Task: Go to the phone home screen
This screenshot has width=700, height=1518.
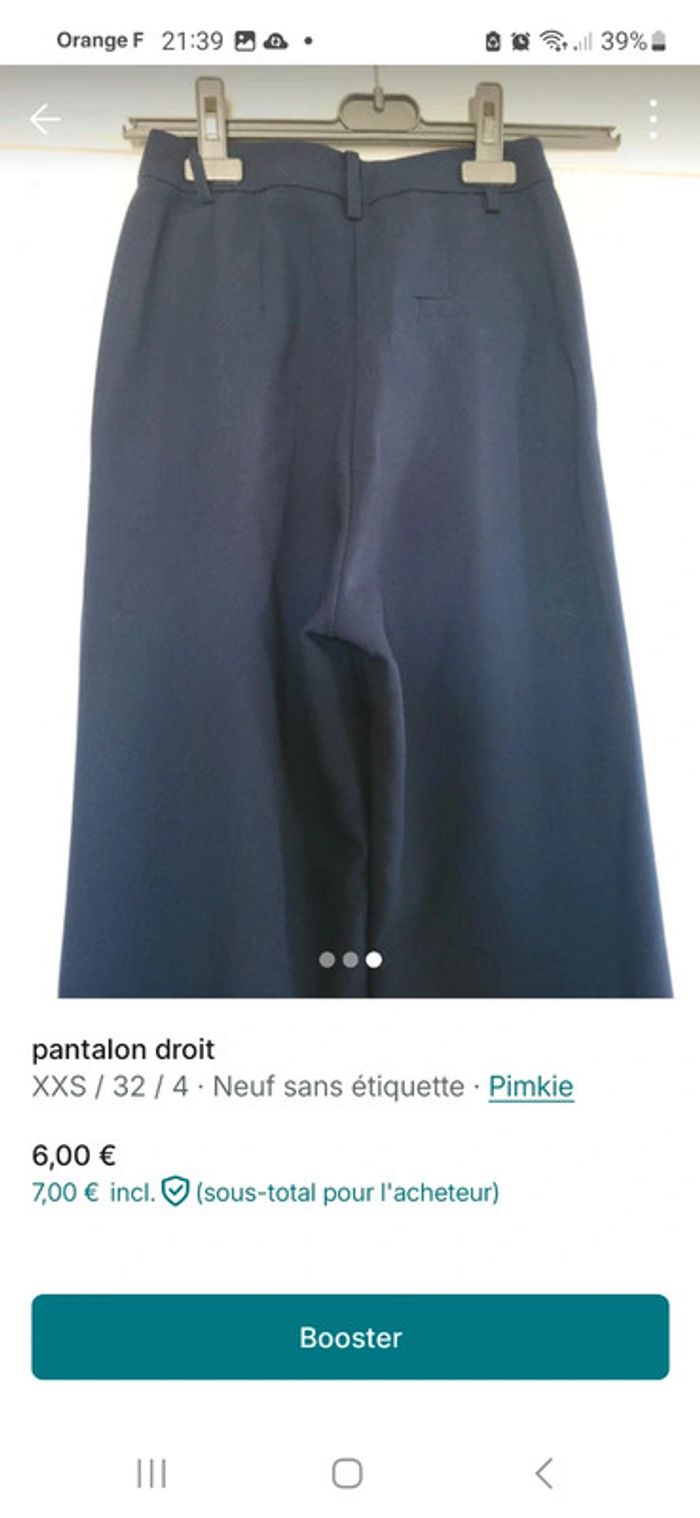Action: (347, 1473)
